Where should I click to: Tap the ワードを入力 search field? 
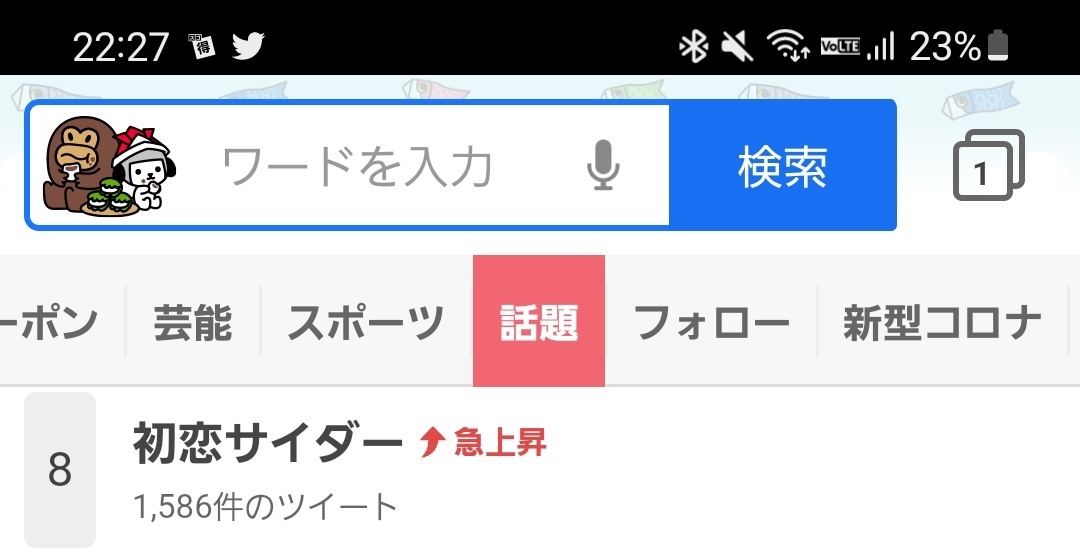pyautogui.click(x=380, y=166)
